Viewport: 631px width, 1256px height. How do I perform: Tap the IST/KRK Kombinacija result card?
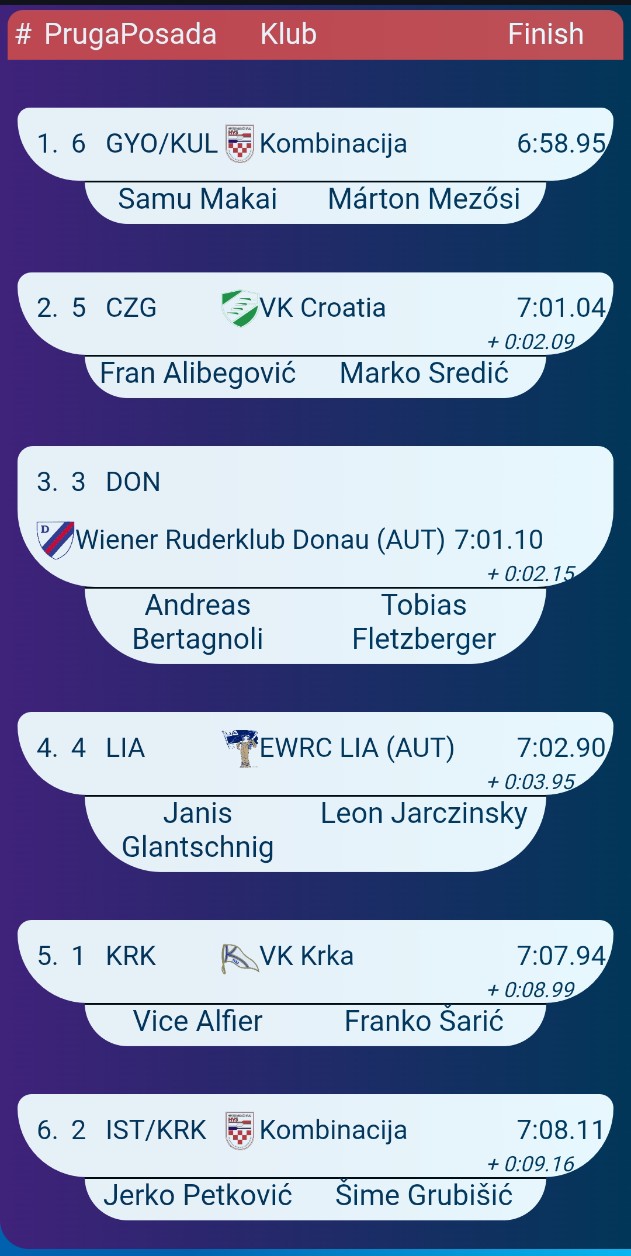click(x=315, y=1132)
